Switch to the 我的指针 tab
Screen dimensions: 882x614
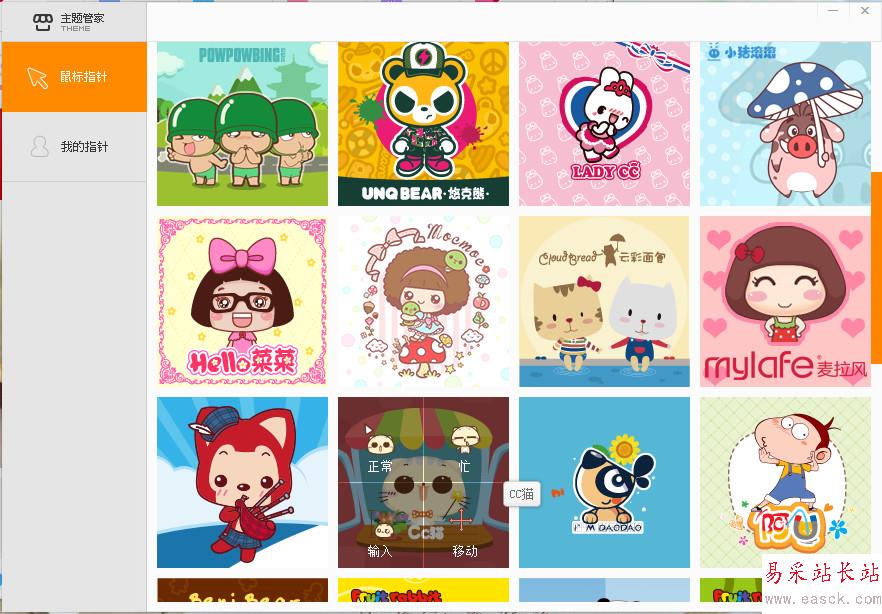(74, 147)
